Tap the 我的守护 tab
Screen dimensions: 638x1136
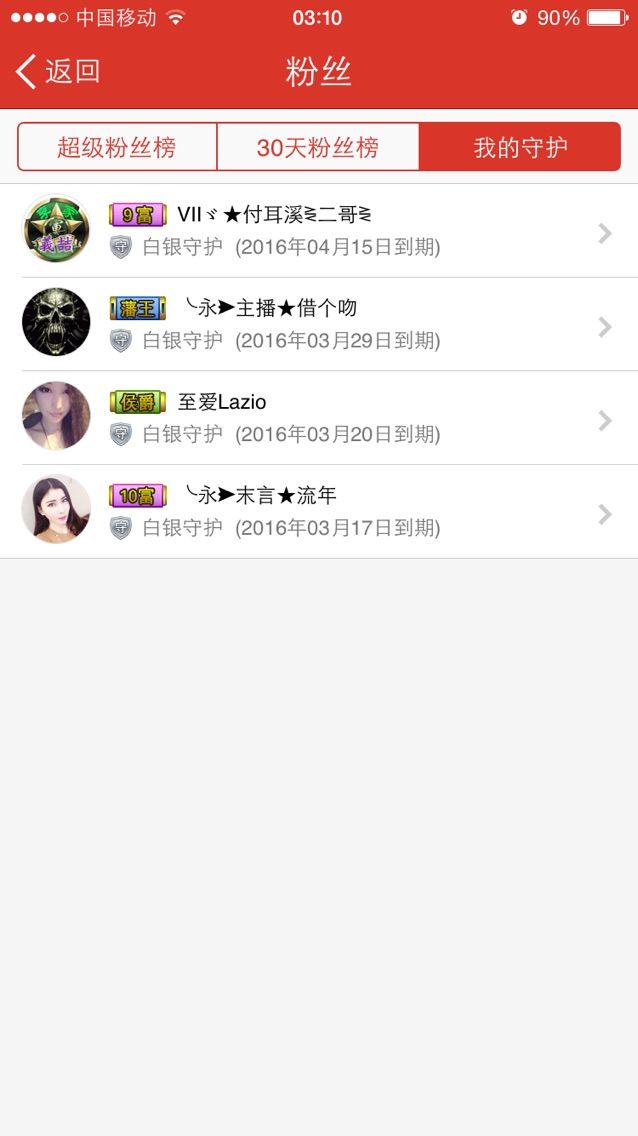[x=520, y=148]
